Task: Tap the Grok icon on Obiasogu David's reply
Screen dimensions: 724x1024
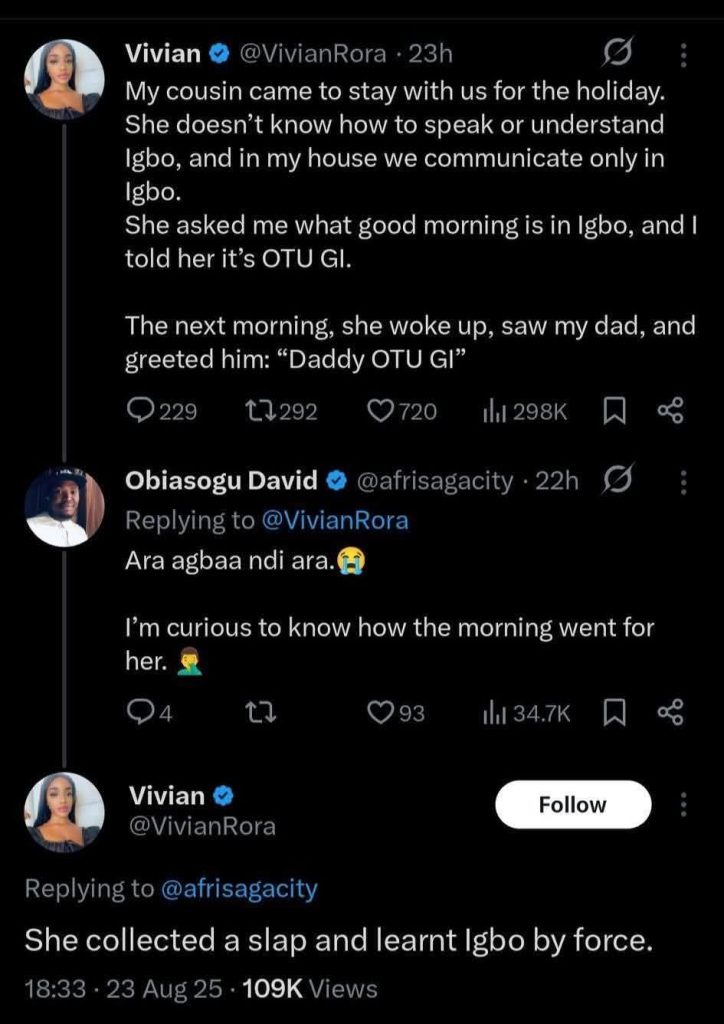Action: 620,482
